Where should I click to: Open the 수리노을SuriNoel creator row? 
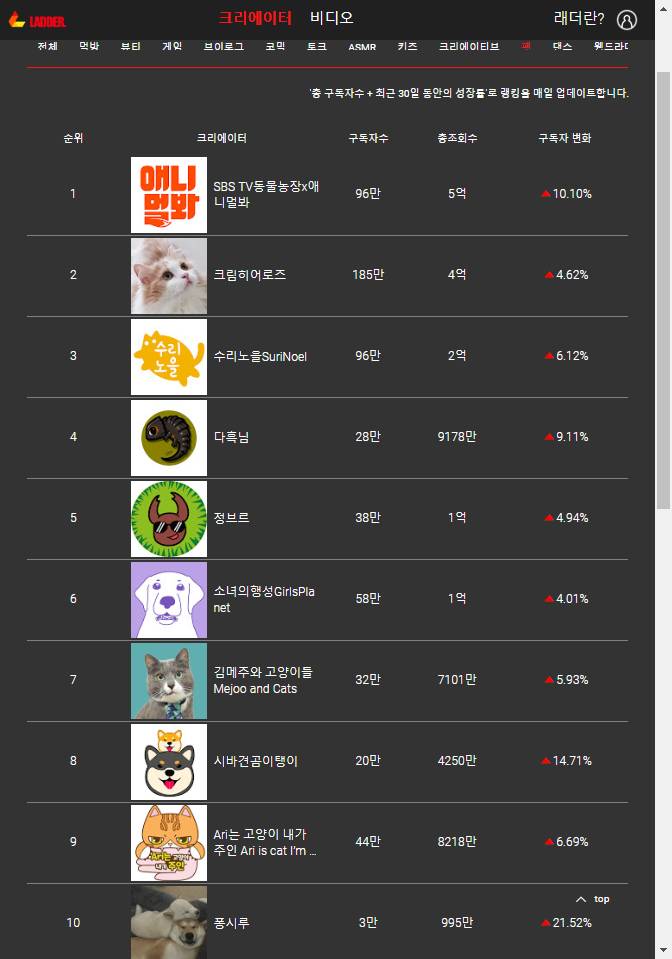click(x=260, y=356)
